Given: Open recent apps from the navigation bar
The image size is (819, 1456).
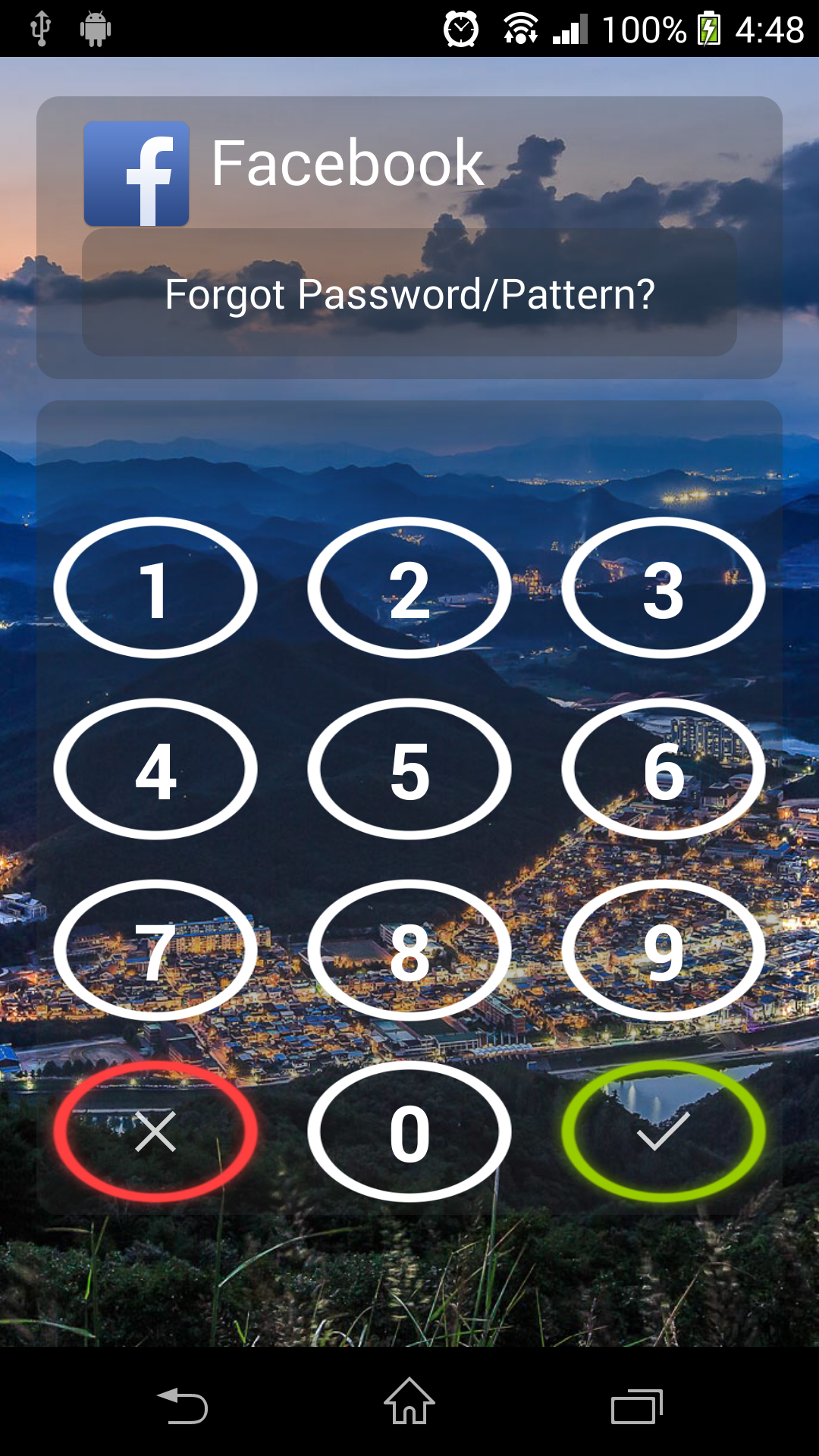Looking at the screenshot, I should 637,1407.
